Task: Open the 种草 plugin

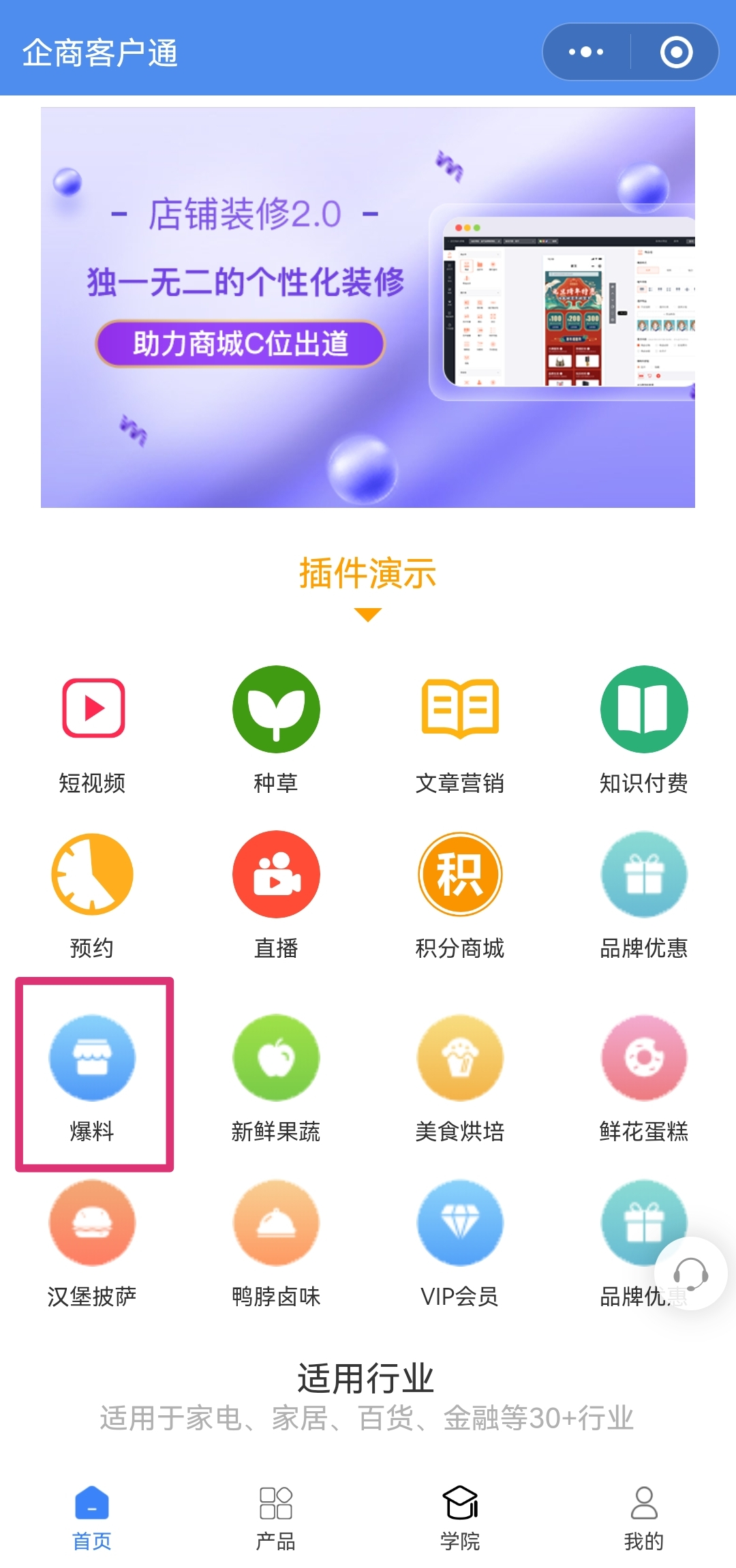Action: (276, 729)
